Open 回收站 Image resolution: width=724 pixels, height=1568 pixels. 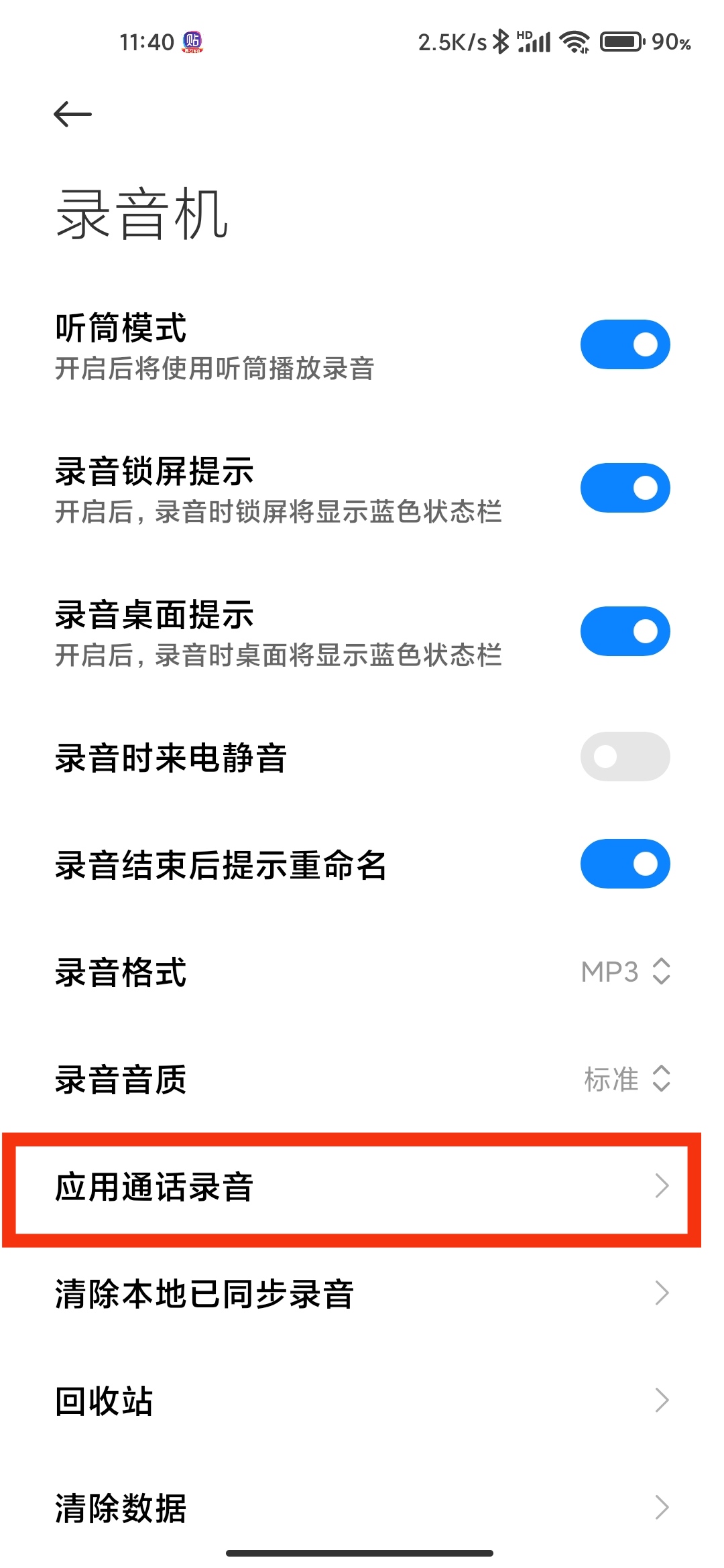(x=362, y=1400)
